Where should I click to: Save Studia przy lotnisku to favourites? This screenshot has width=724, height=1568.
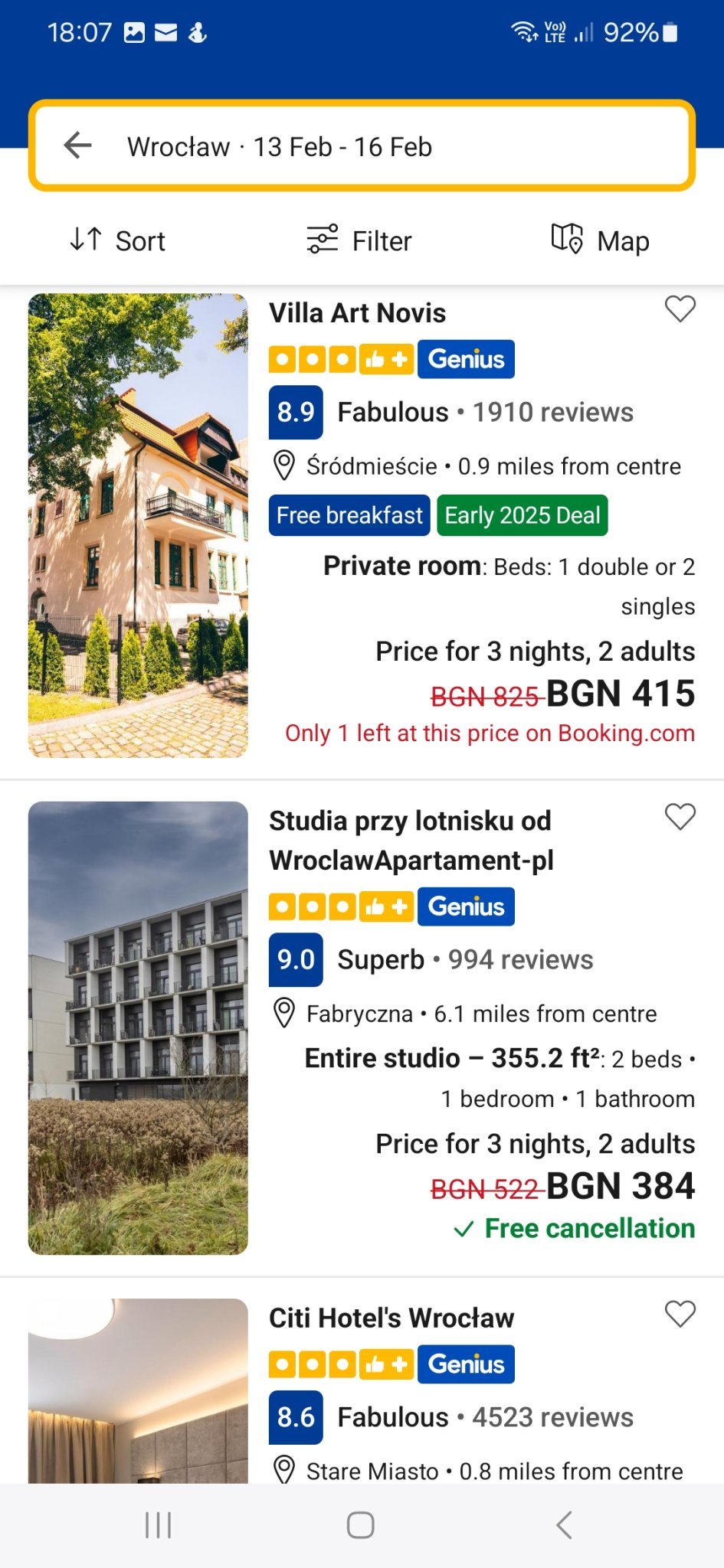pyautogui.click(x=680, y=817)
